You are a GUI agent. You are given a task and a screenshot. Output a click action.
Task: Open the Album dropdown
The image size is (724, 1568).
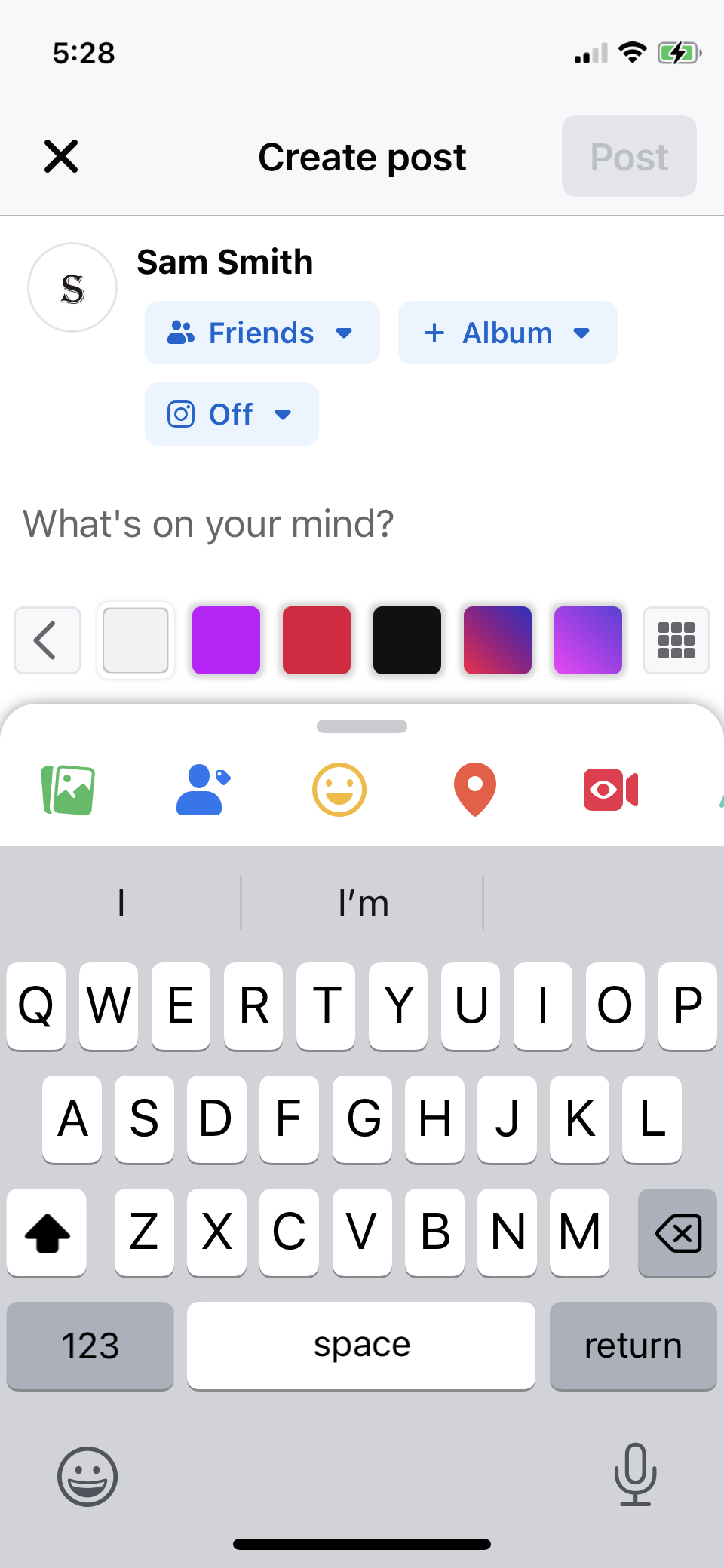[507, 333]
